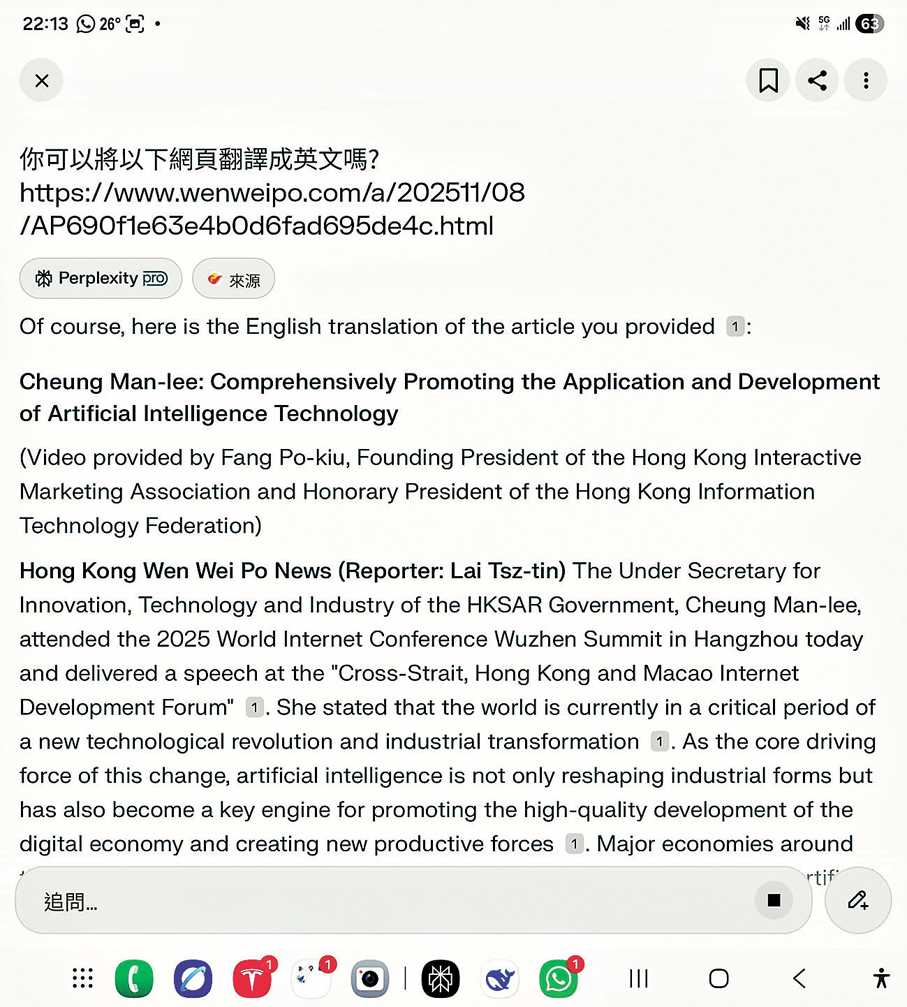
Task: Go back using the system back button
Action: (798, 979)
